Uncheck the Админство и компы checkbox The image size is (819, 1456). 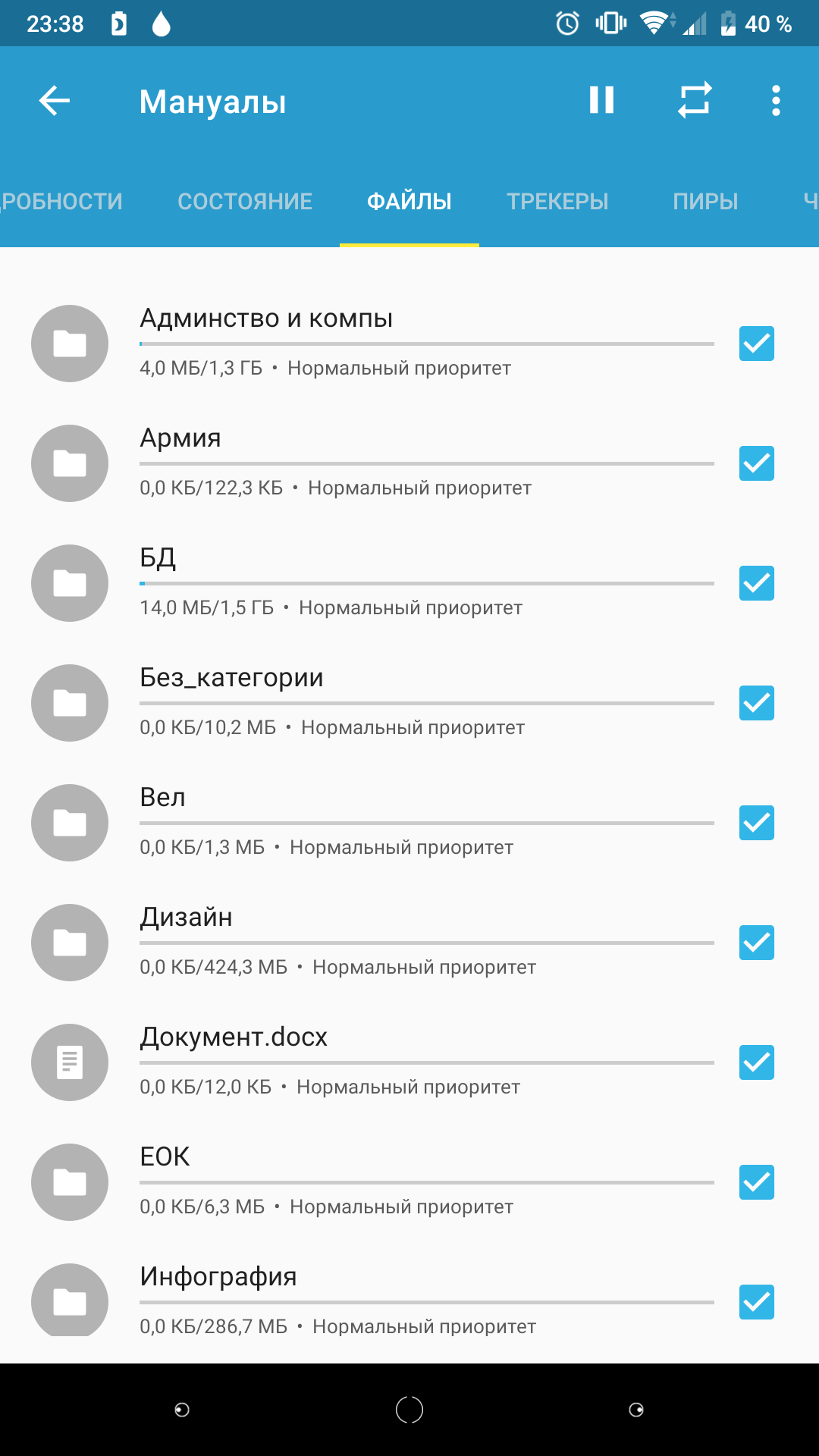point(756,344)
